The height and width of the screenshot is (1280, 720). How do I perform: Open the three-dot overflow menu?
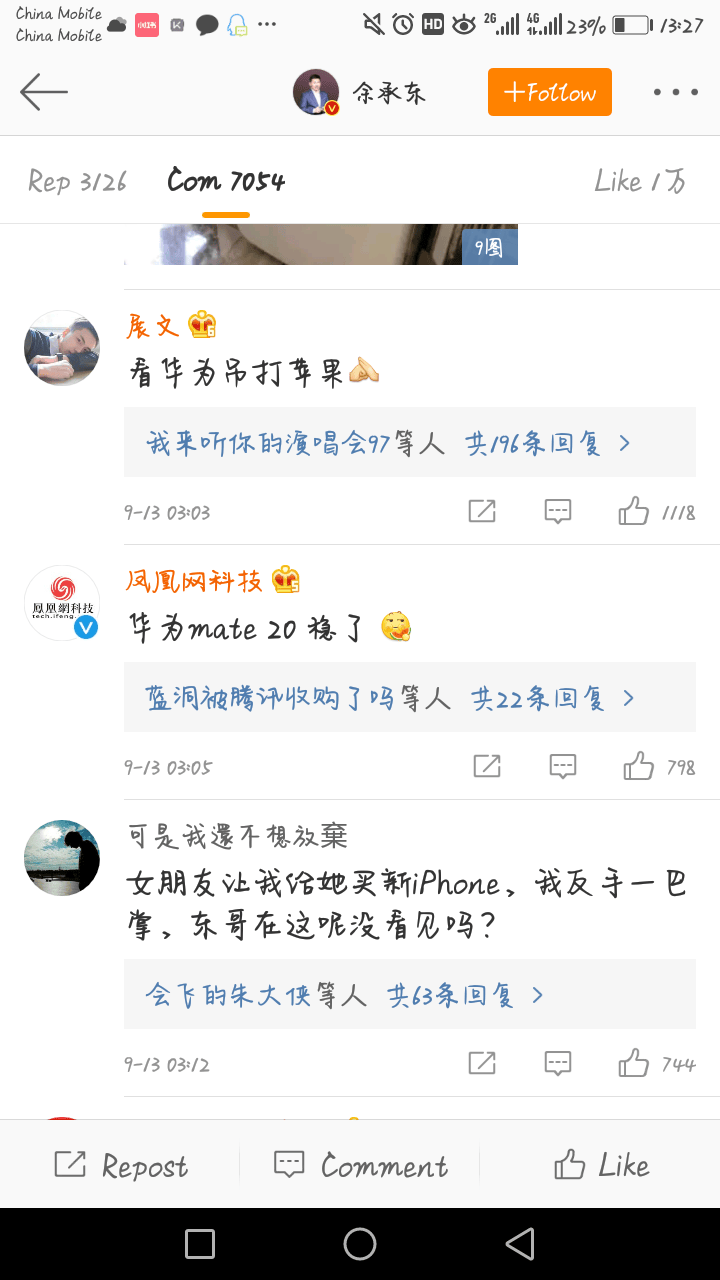coord(676,92)
